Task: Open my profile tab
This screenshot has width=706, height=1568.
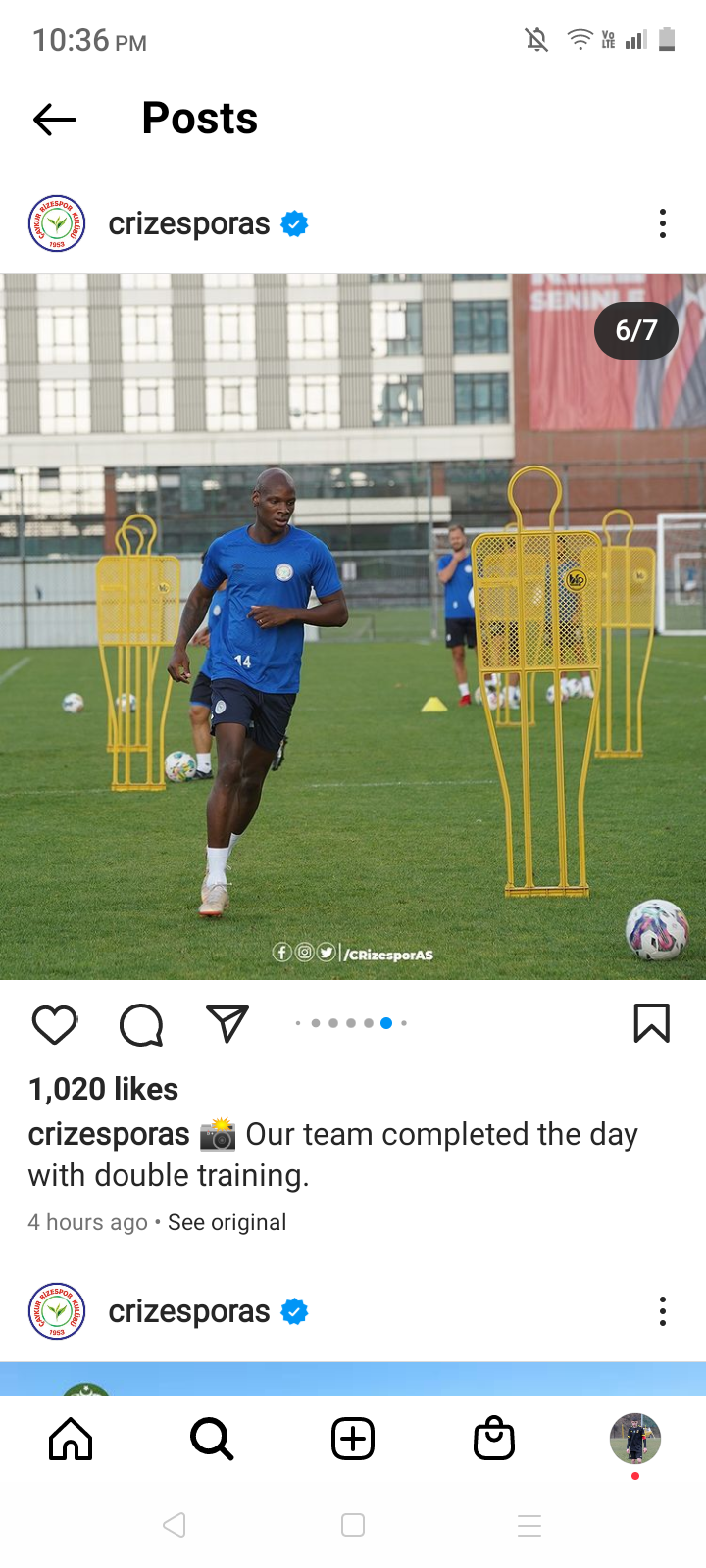Action: coord(635,1440)
